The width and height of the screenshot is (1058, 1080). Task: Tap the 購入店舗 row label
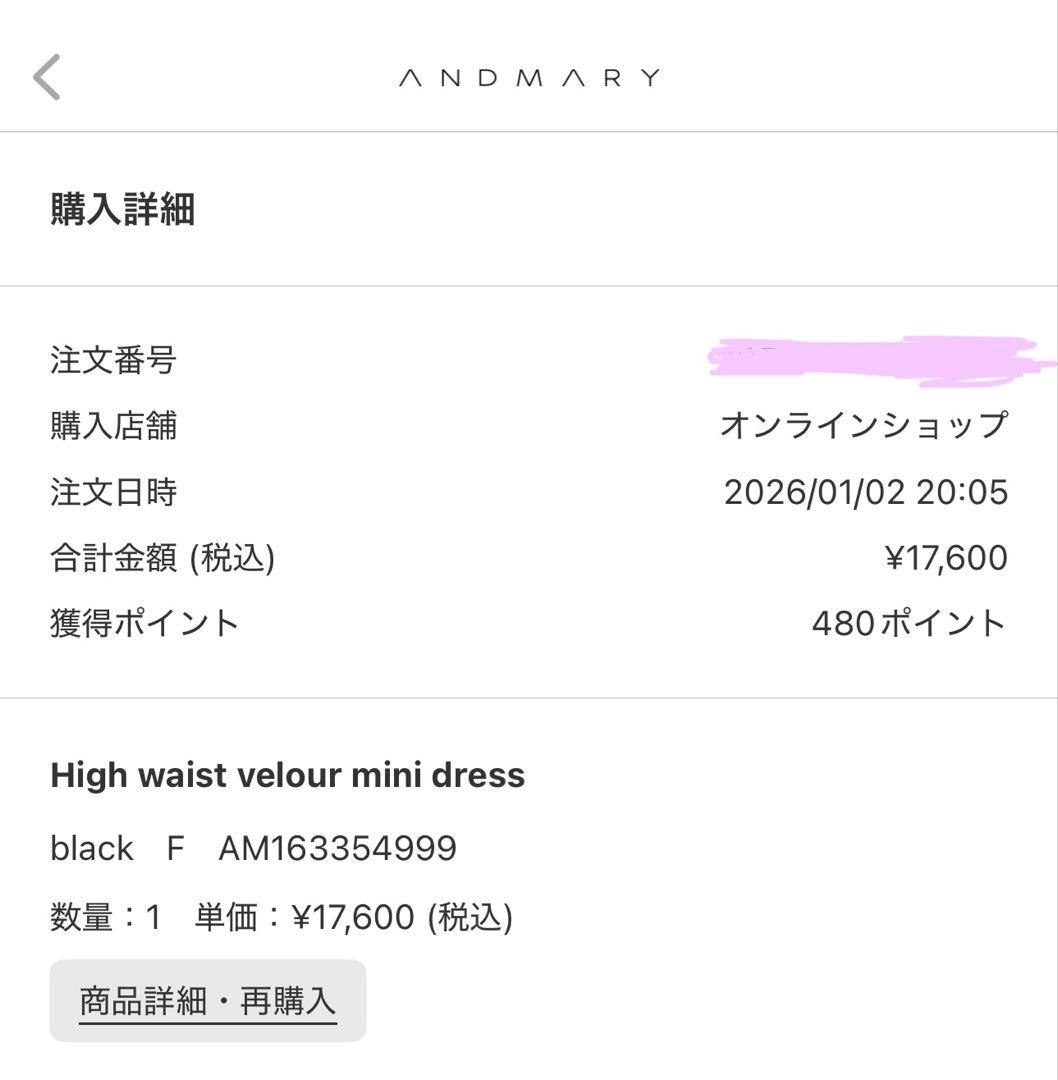[x=112, y=426]
